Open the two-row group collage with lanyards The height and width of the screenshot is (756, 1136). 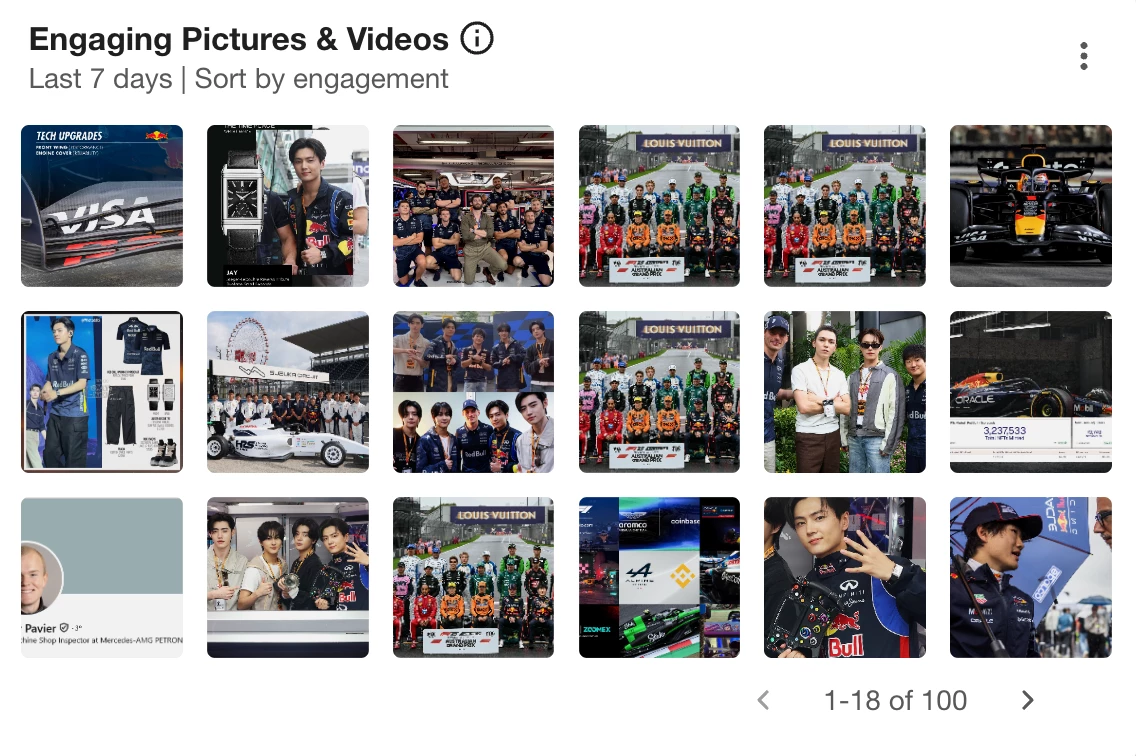(473, 392)
